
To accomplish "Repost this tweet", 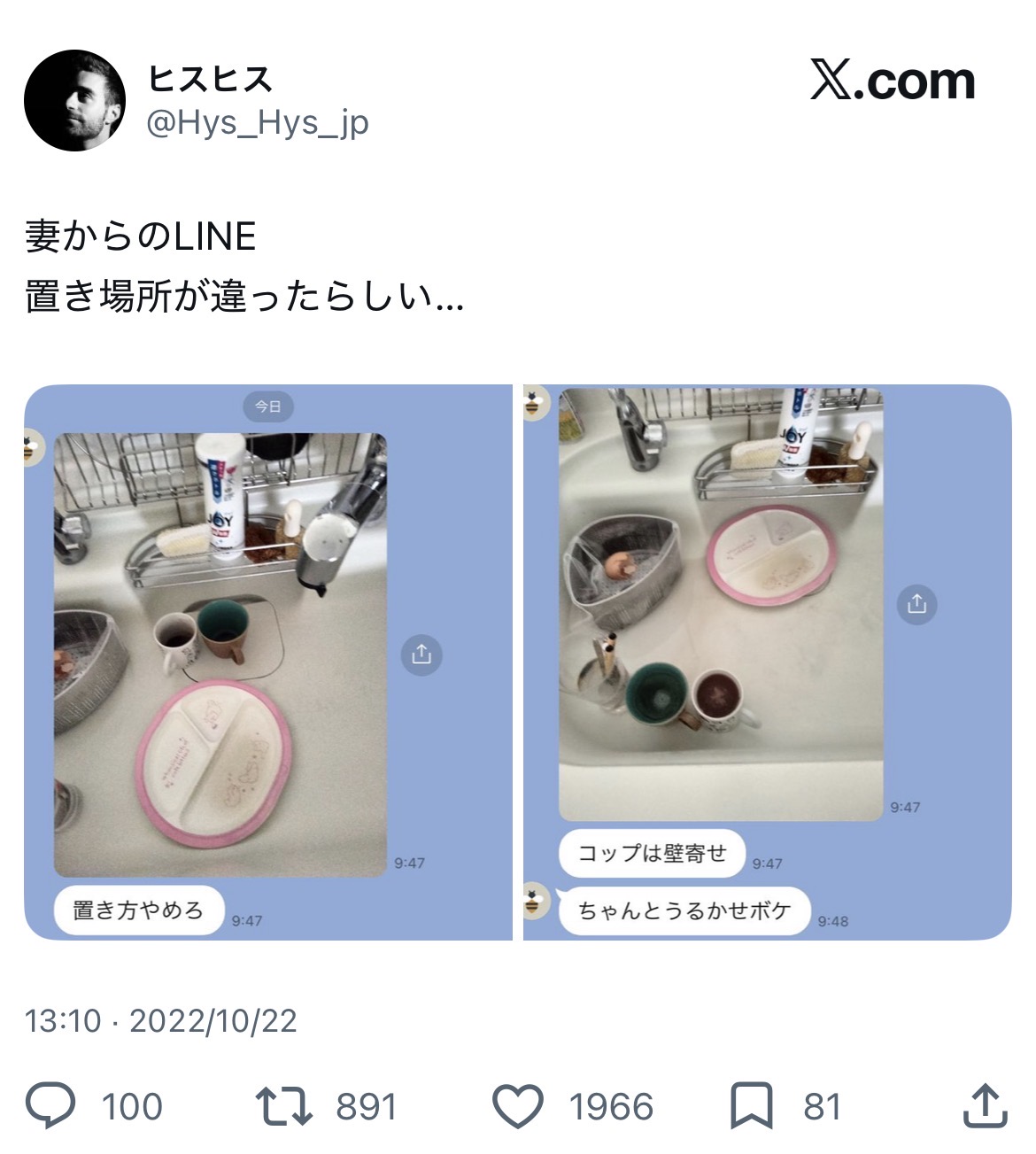I will click(283, 1106).
